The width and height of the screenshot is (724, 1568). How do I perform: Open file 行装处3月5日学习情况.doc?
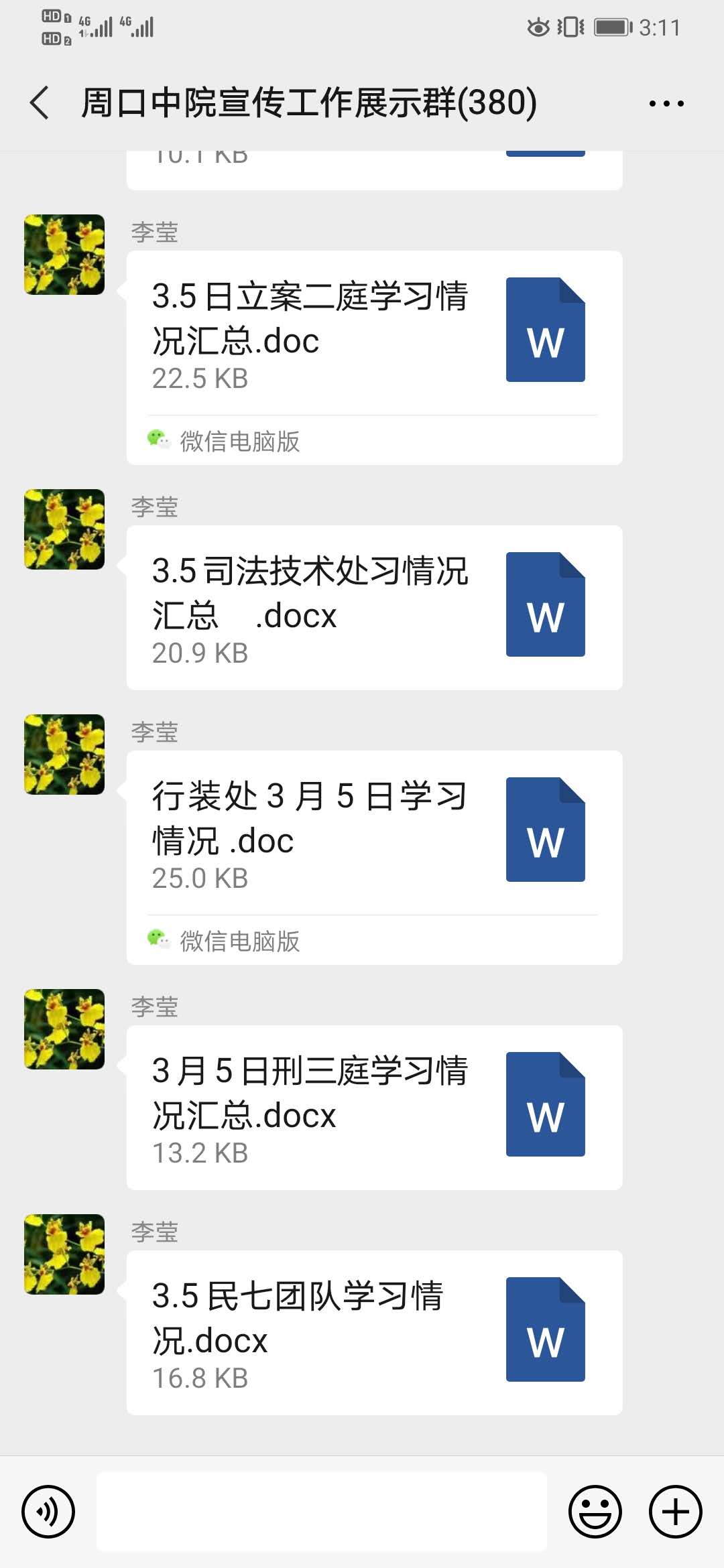(x=308, y=818)
